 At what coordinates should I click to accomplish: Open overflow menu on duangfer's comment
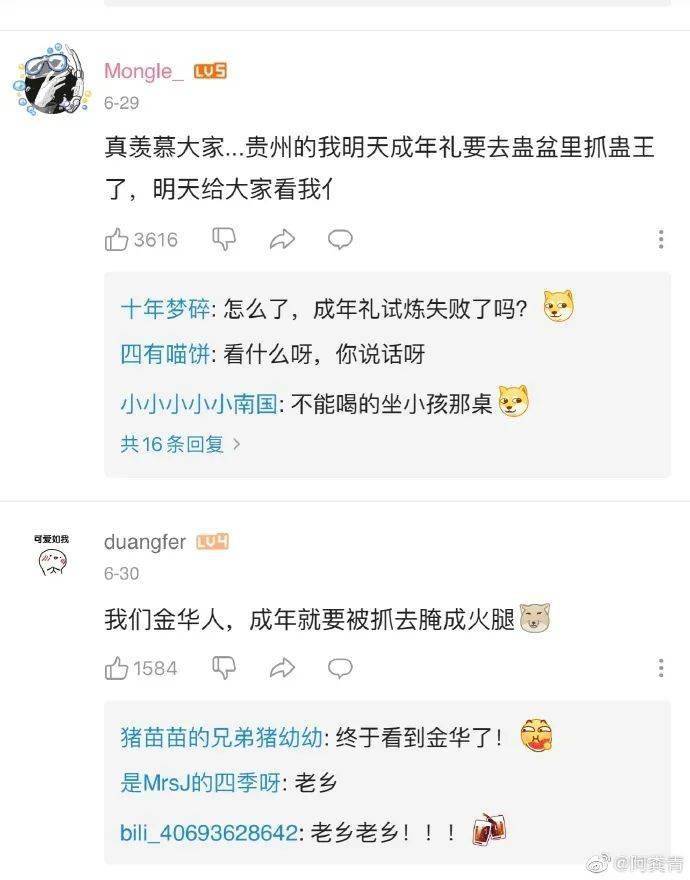point(661,668)
